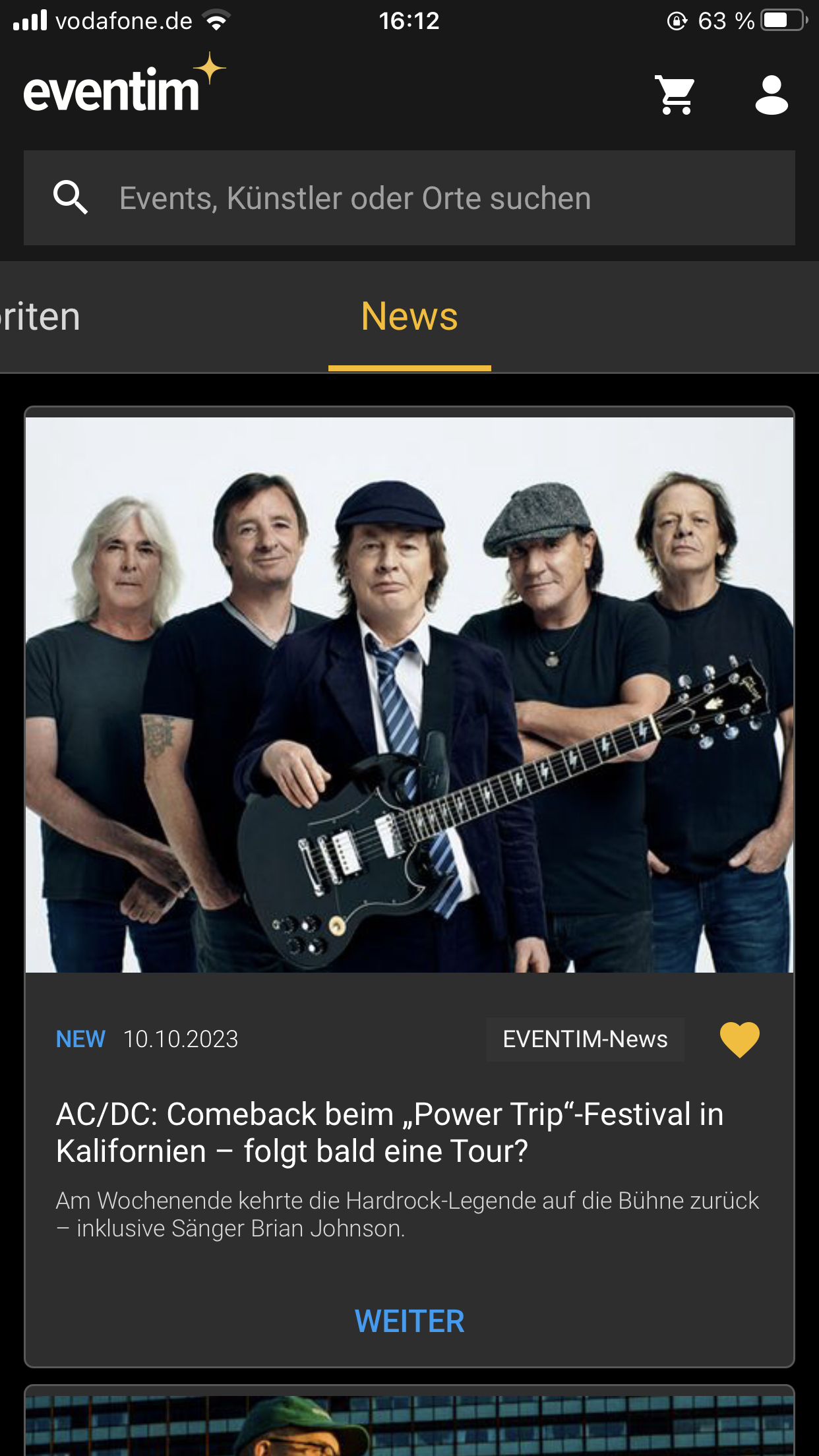The width and height of the screenshot is (819, 1456).
Task: Open the shopping cart
Action: 675,95
